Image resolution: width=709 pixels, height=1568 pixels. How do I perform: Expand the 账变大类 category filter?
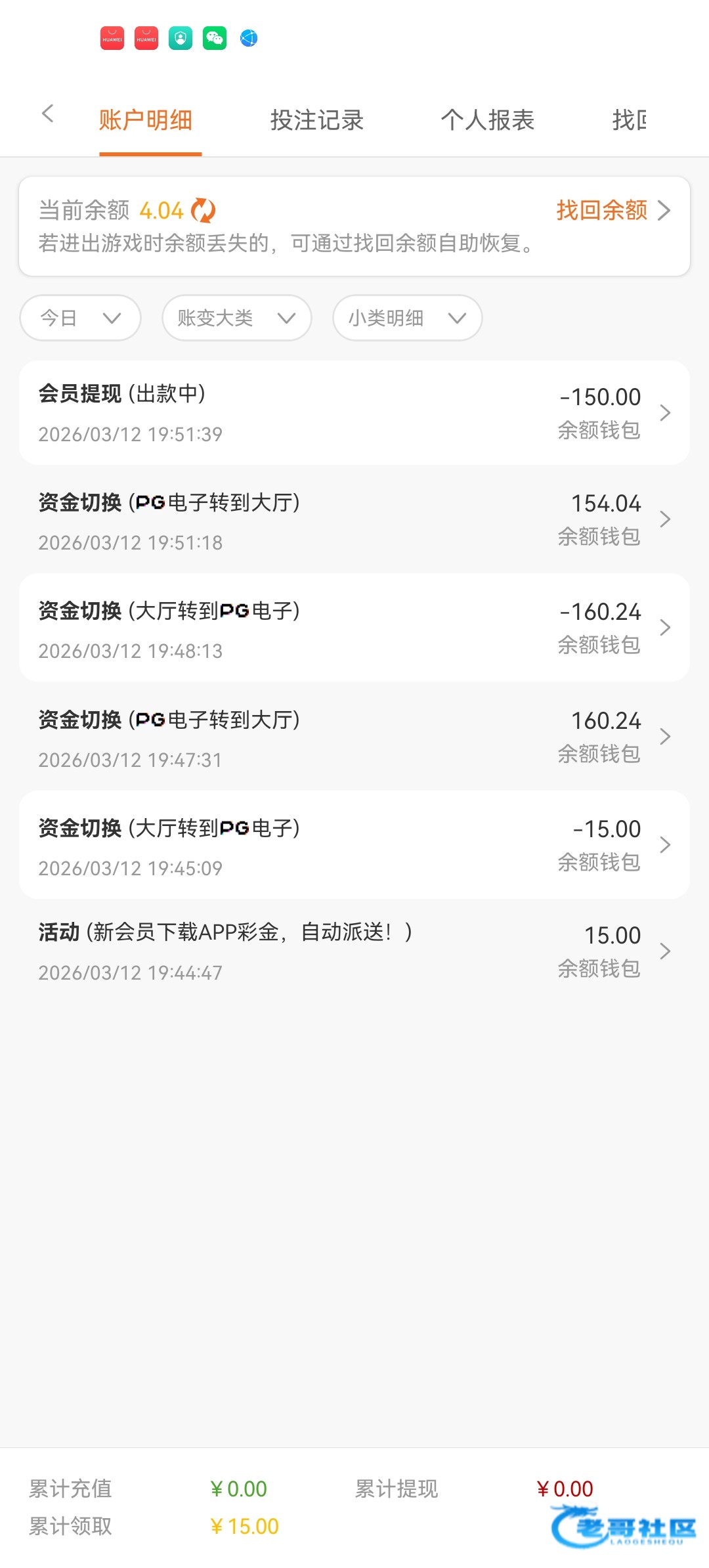click(x=236, y=318)
